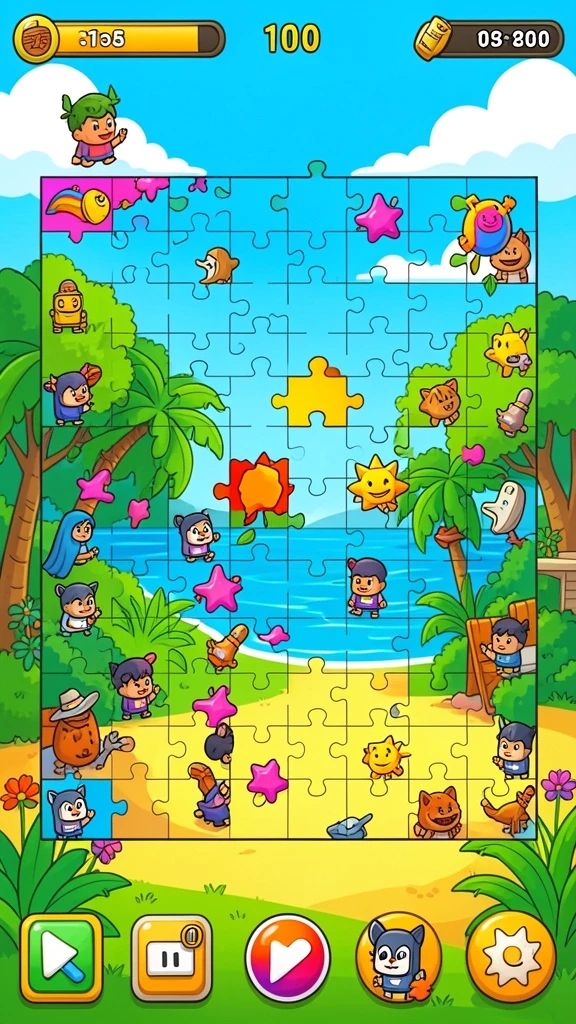Open settings with the gear button
The image size is (576, 1024).
(512, 956)
